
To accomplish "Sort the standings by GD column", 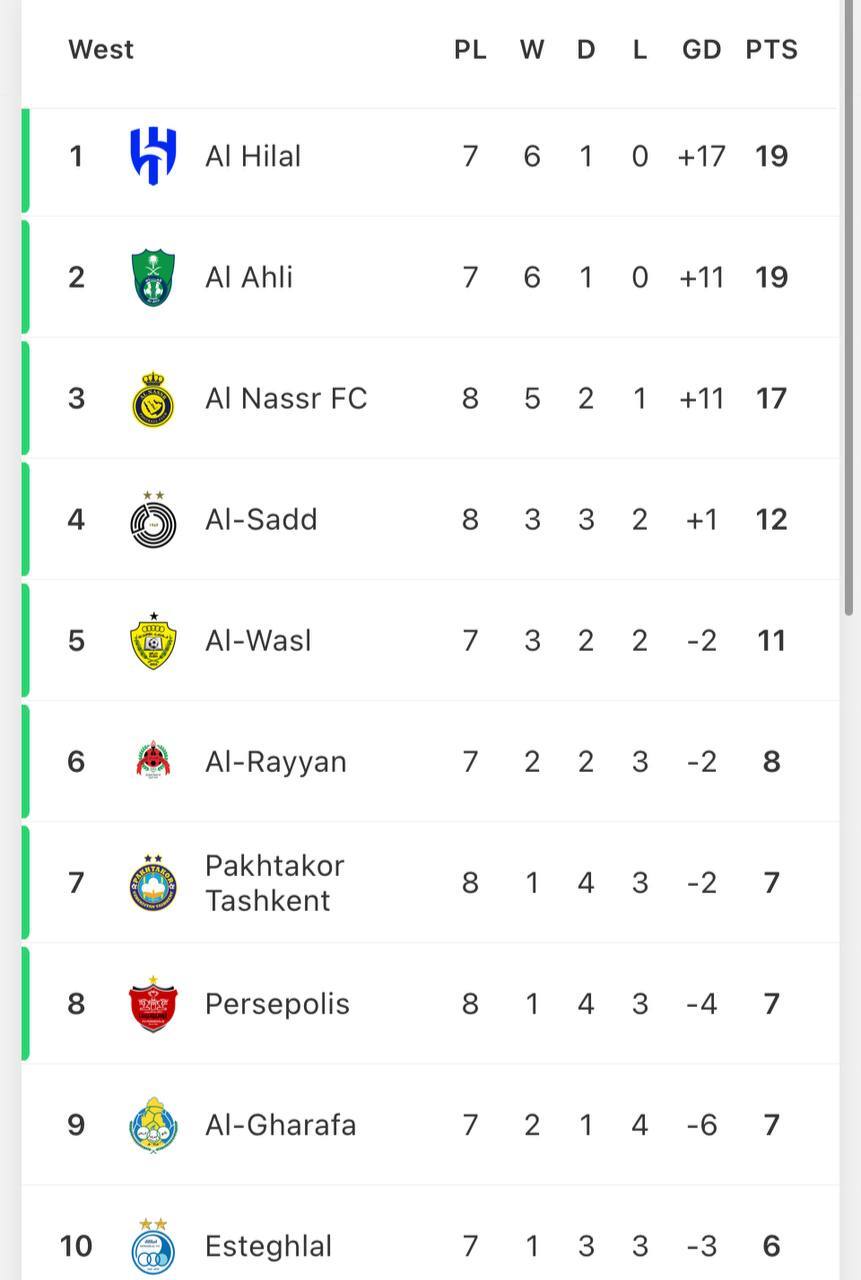I will click(701, 49).
